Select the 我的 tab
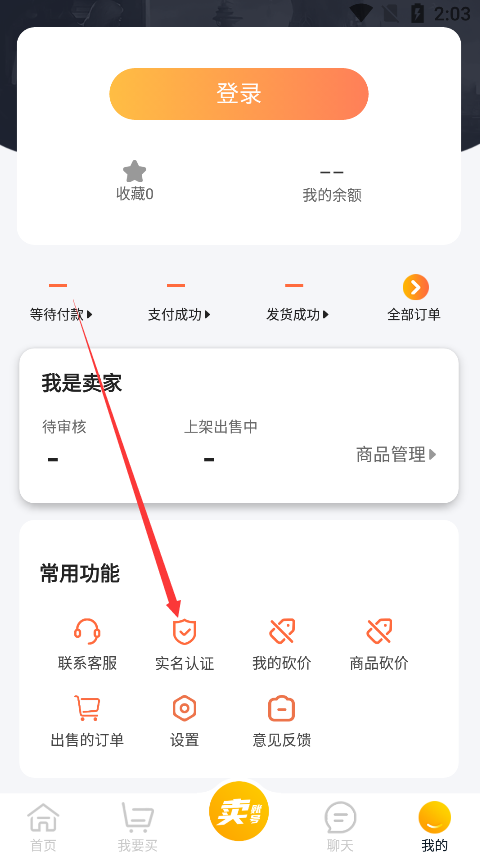This screenshot has height=856, width=480. click(435, 827)
